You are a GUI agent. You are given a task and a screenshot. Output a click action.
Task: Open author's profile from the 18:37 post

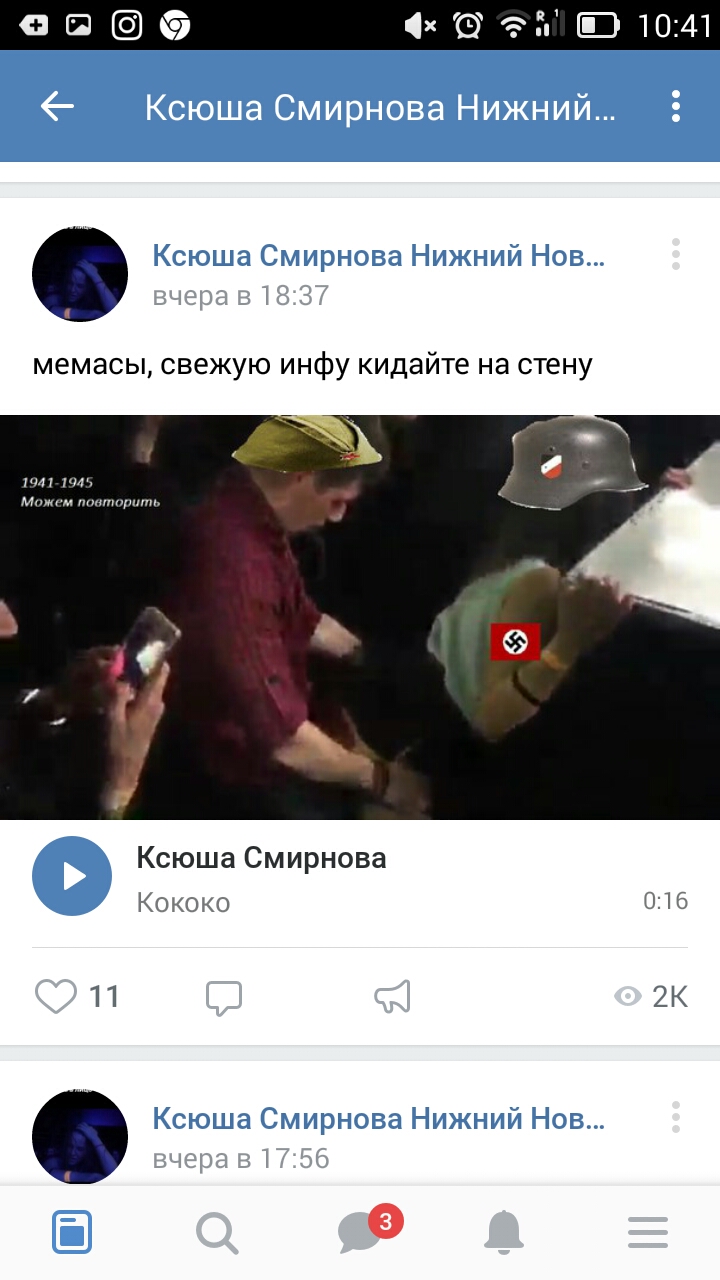[80, 273]
